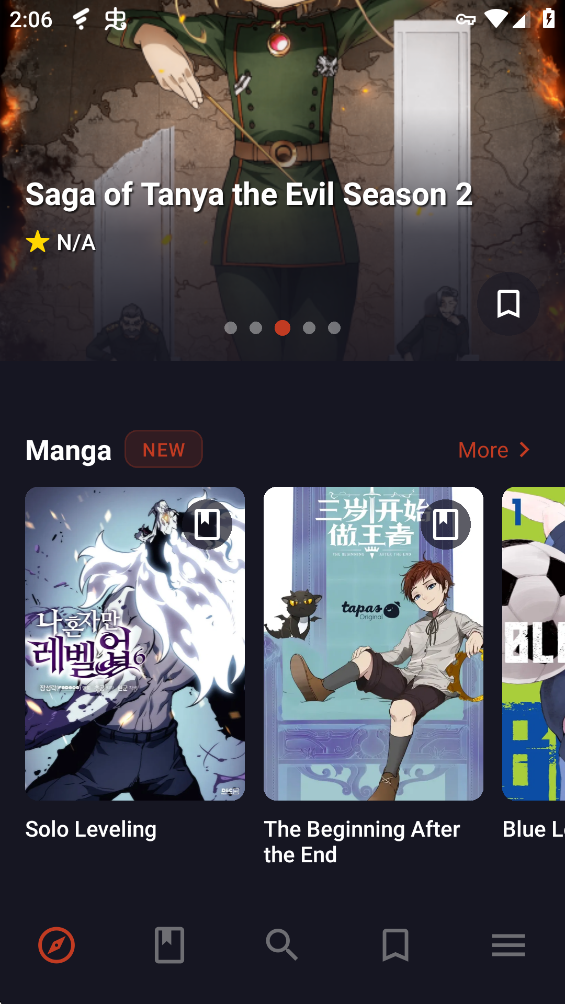Viewport: 565px width, 1004px height.
Task: Open the search tab
Action: click(282, 945)
